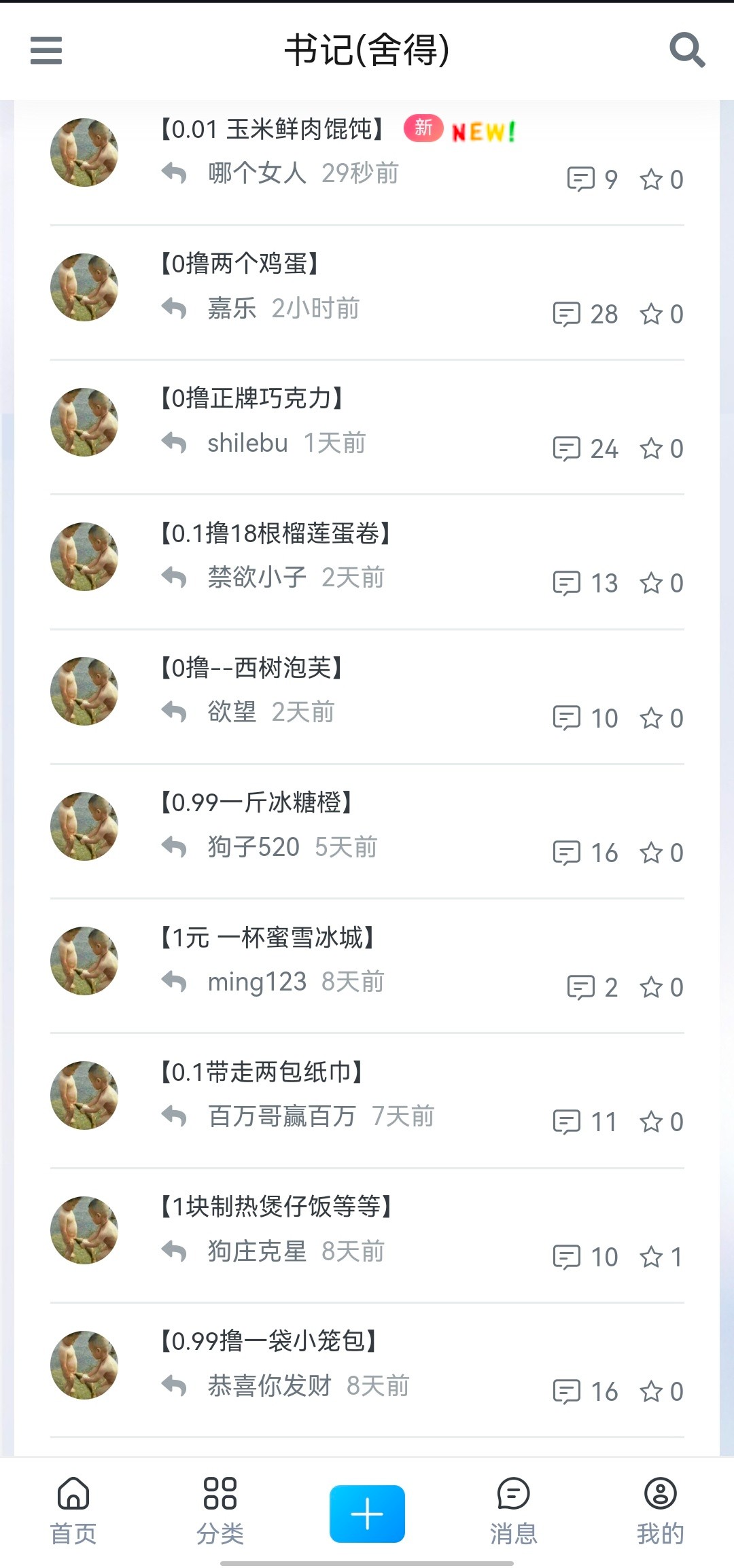
Task: View the post 【1元 一杯蜜雪冰城】
Action: 268,938
